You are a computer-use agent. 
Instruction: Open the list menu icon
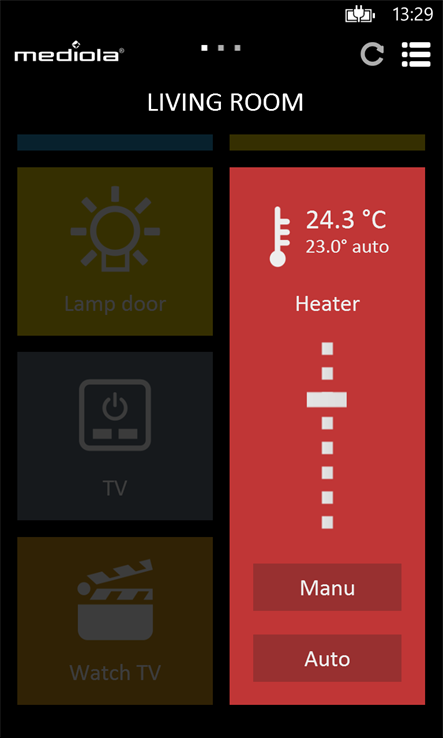(x=416, y=55)
